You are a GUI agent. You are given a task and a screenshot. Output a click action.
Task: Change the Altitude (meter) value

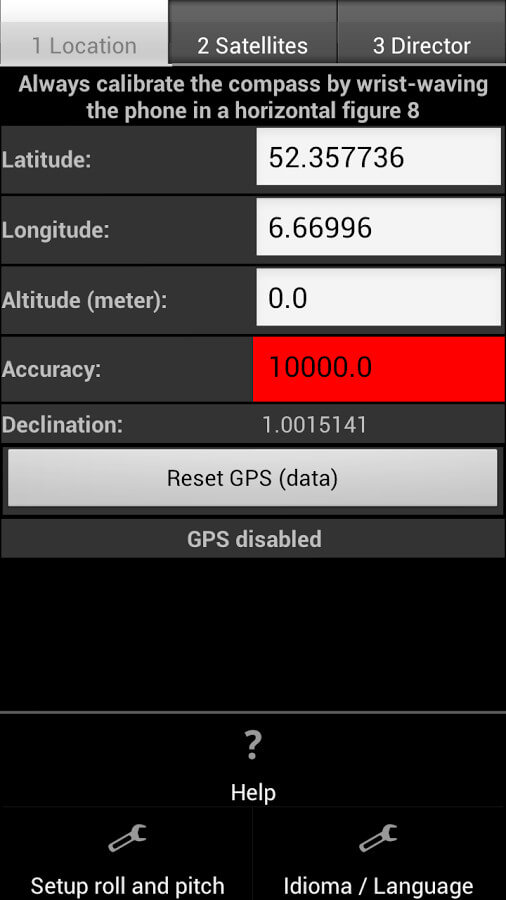[x=379, y=297]
